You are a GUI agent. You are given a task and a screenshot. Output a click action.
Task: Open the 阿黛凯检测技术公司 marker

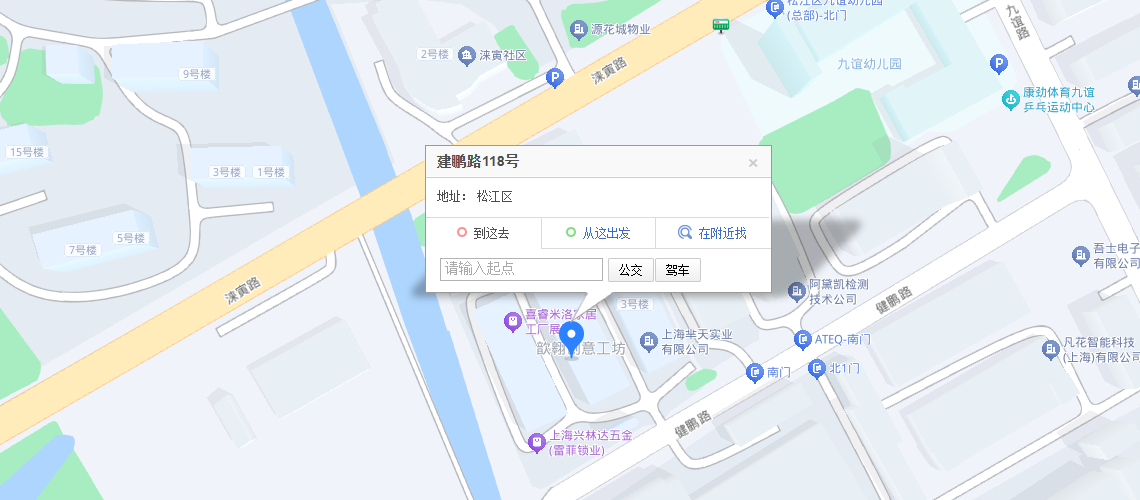(797, 291)
